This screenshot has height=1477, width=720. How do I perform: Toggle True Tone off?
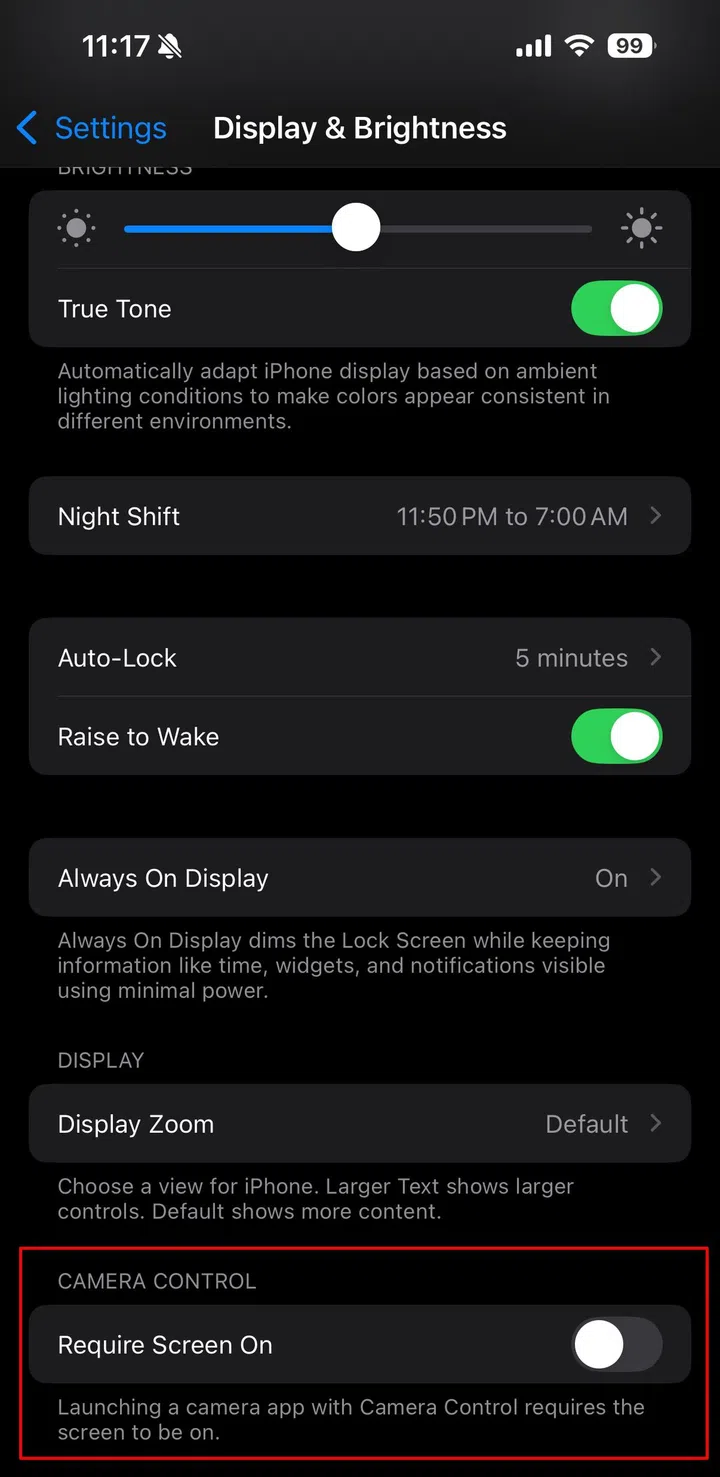coord(616,308)
